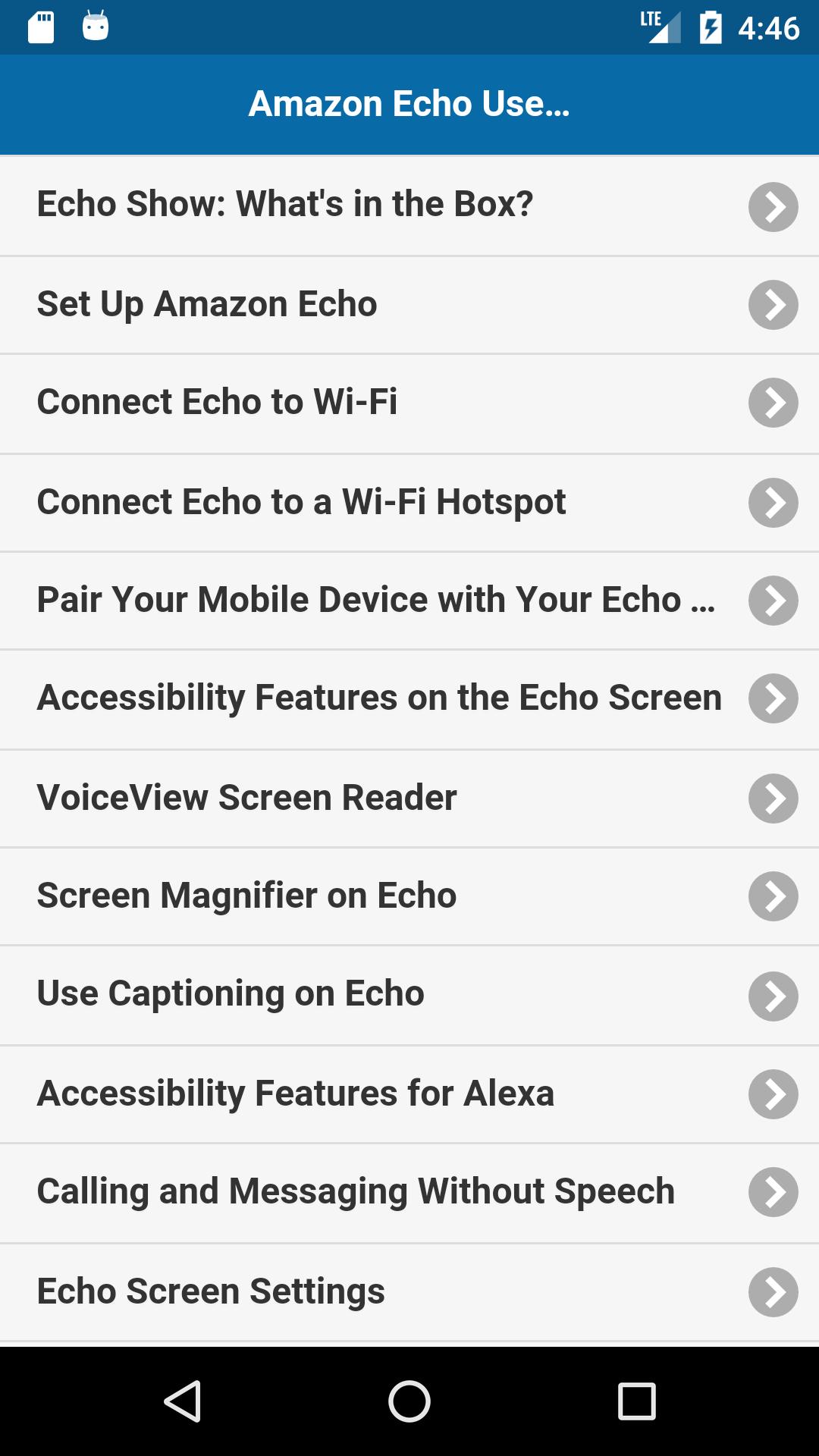Expand the Connect Echo to a Wi-Fi Hotspot entry
The height and width of the screenshot is (1456, 819).
pyautogui.click(x=409, y=502)
